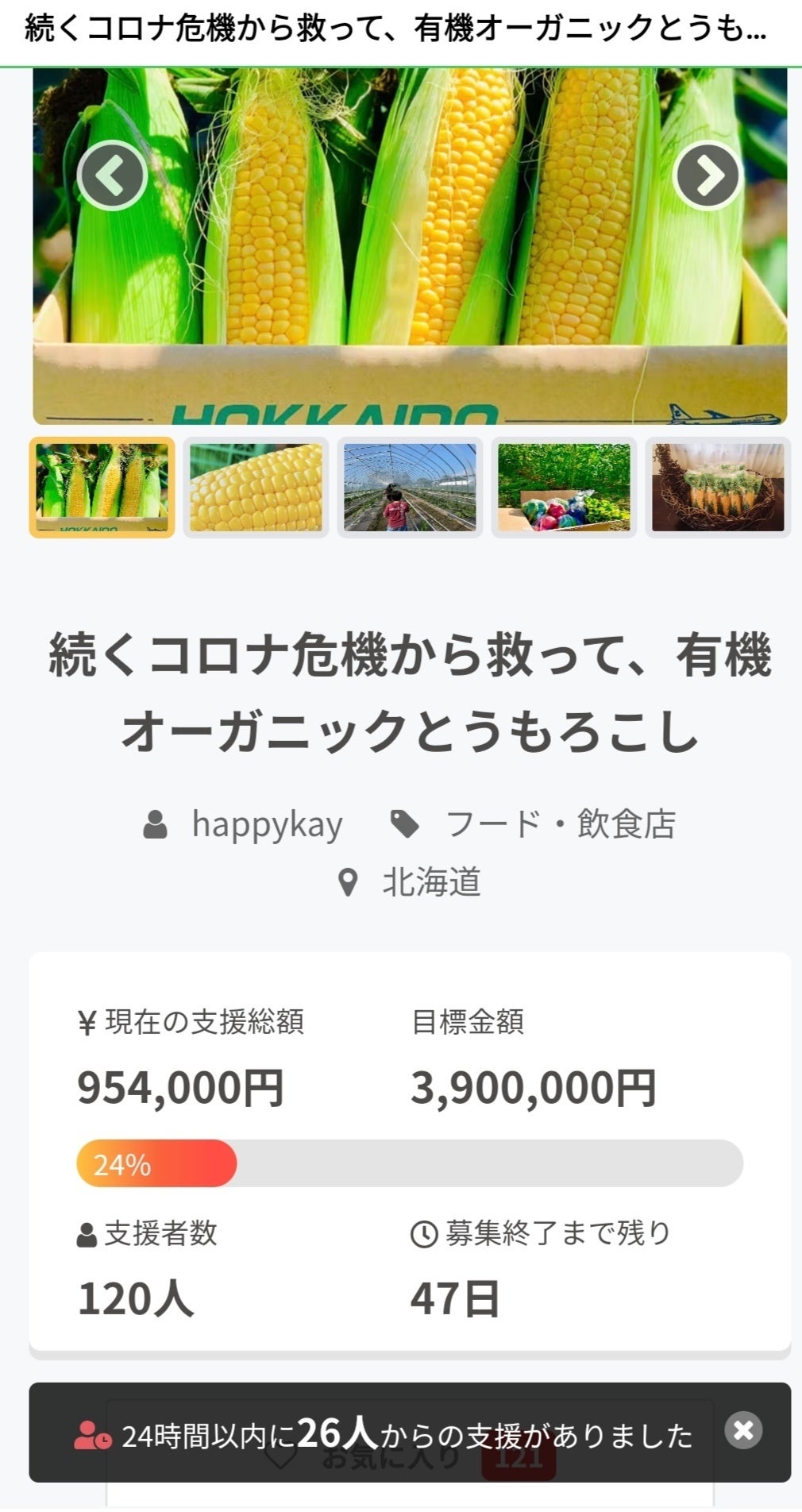Select the basket photo thumbnail

click(718, 488)
